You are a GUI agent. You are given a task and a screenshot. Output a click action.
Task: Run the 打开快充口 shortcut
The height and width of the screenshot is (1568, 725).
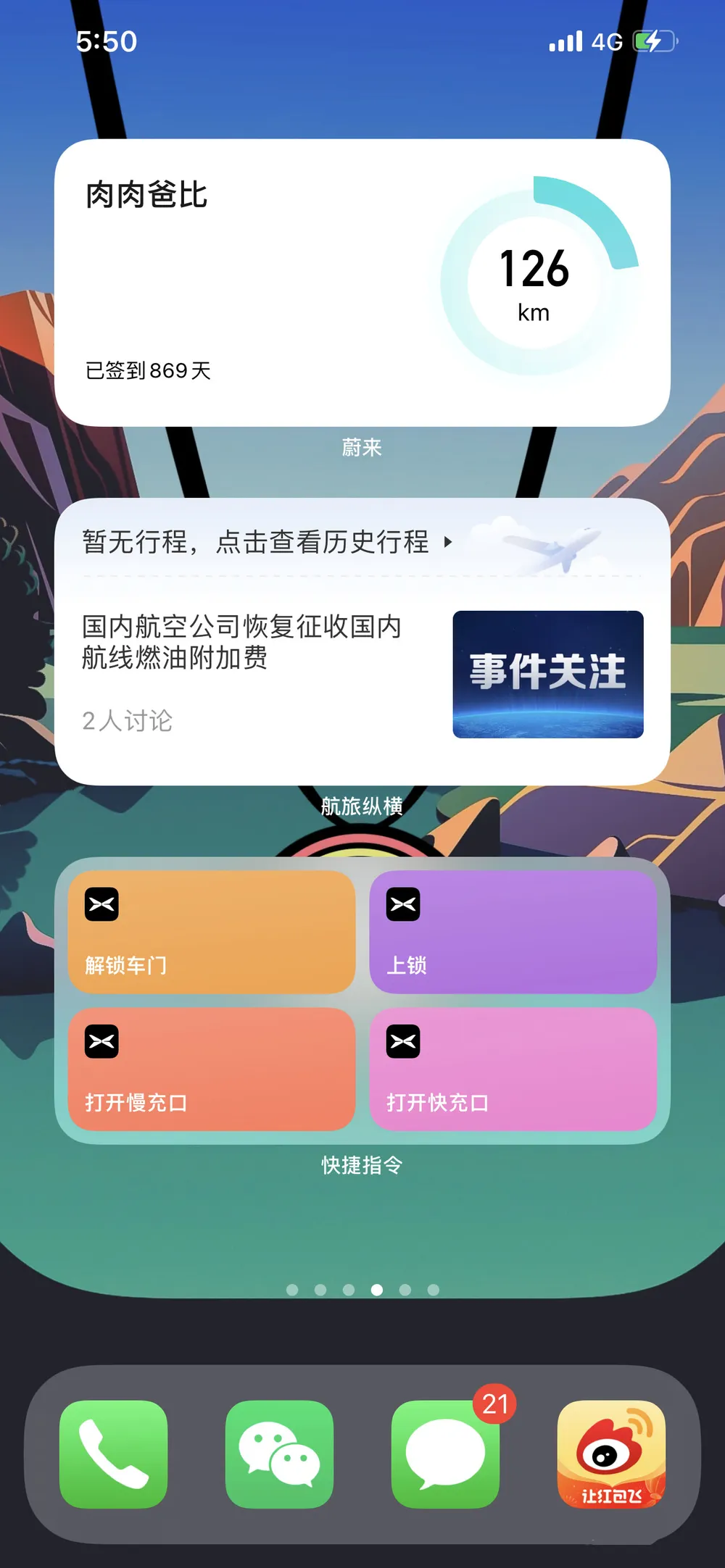coord(513,1069)
